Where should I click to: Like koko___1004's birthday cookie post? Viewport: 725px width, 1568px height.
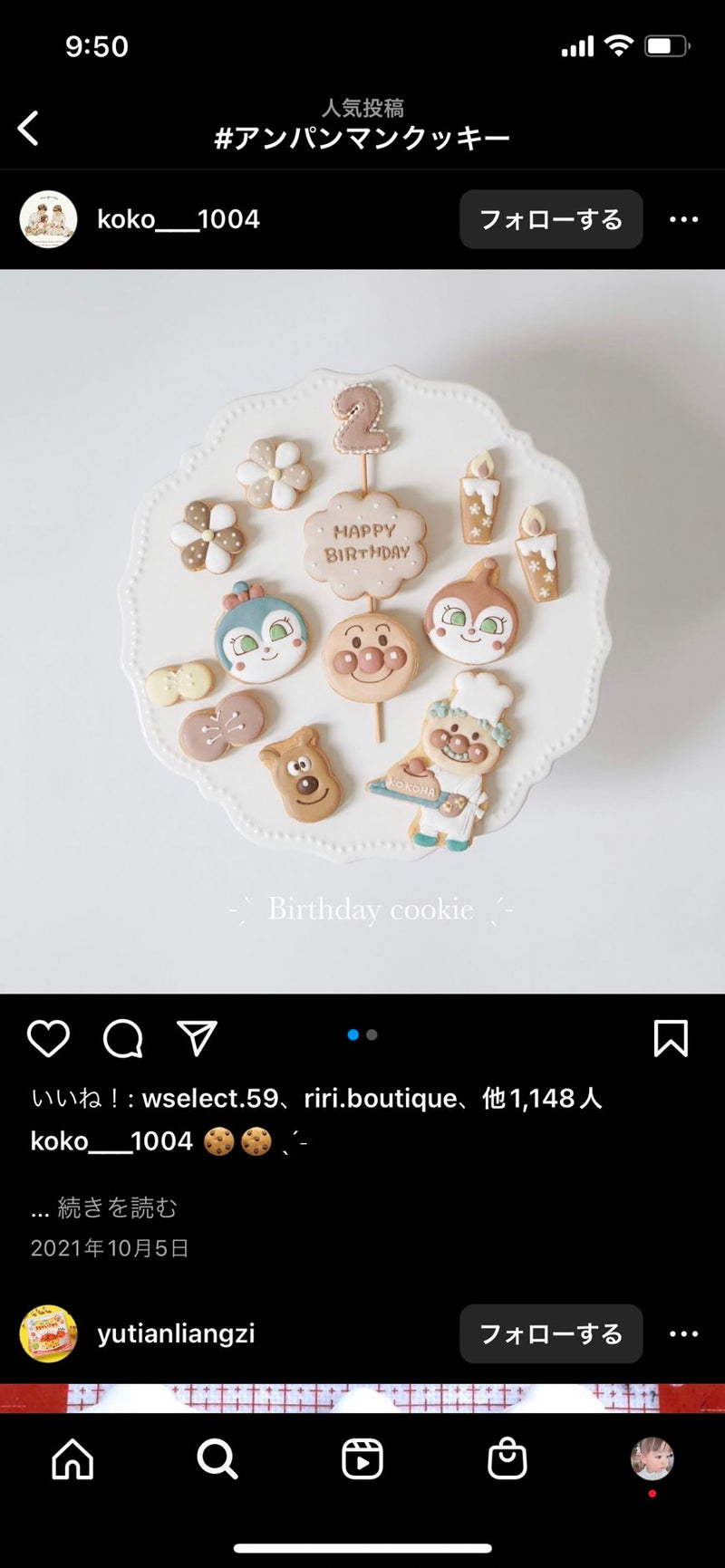click(x=48, y=1038)
